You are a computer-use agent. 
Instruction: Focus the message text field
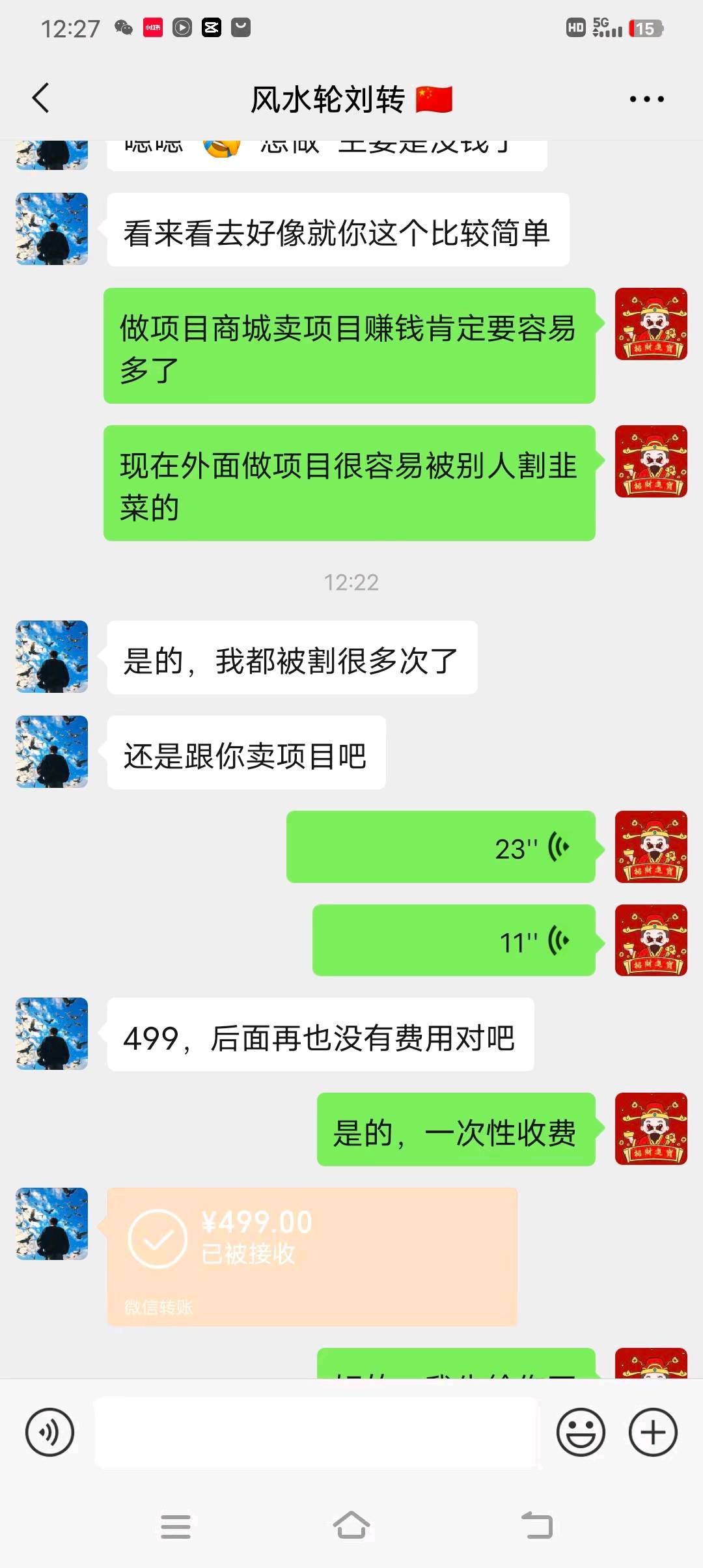coord(316,1433)
